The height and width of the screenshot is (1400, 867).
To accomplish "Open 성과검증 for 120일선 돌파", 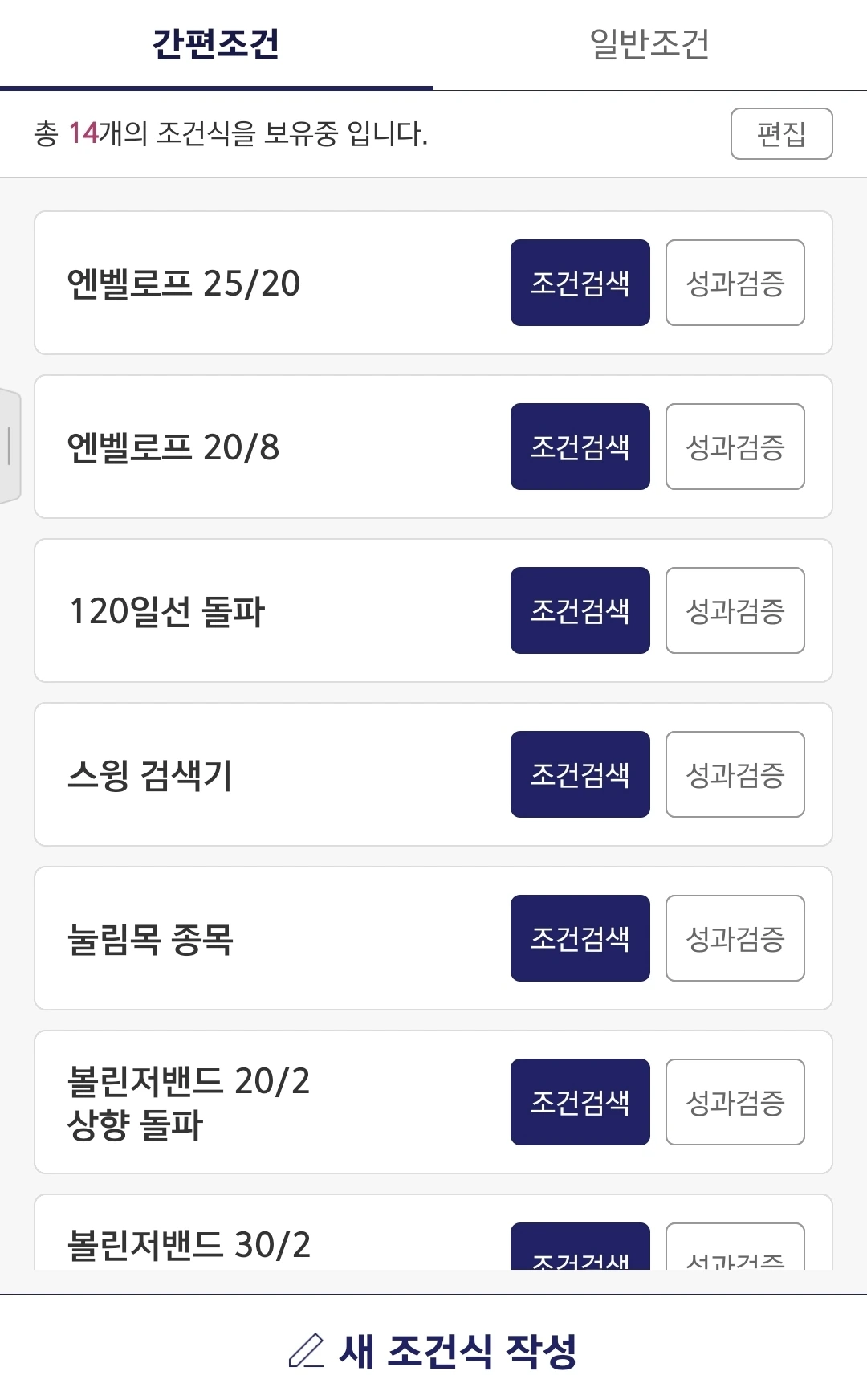I will 735,610.
